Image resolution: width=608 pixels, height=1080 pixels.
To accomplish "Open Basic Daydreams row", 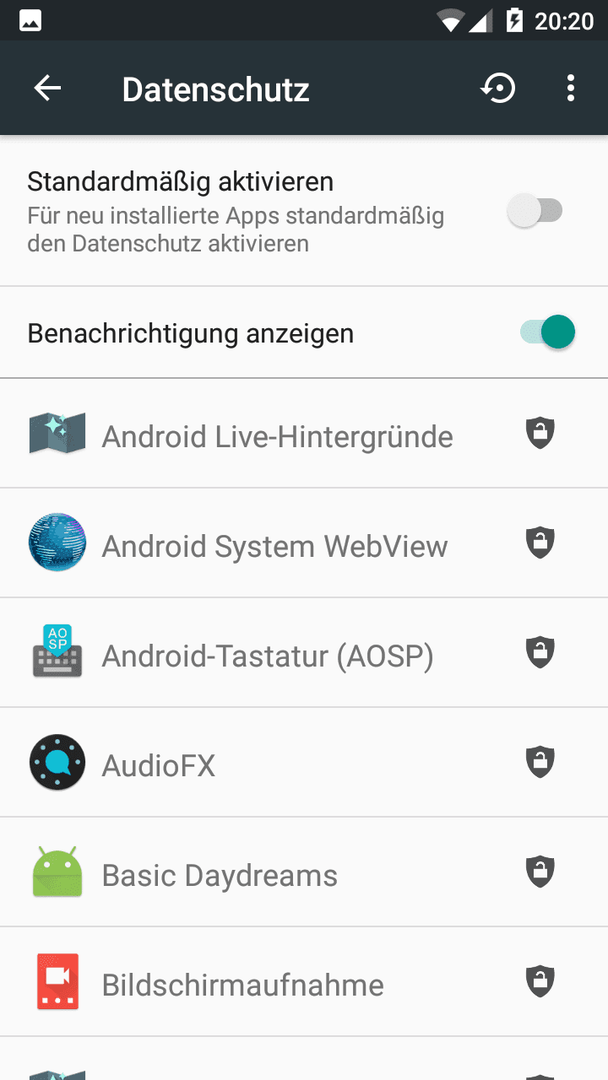I will click(304, 872).
